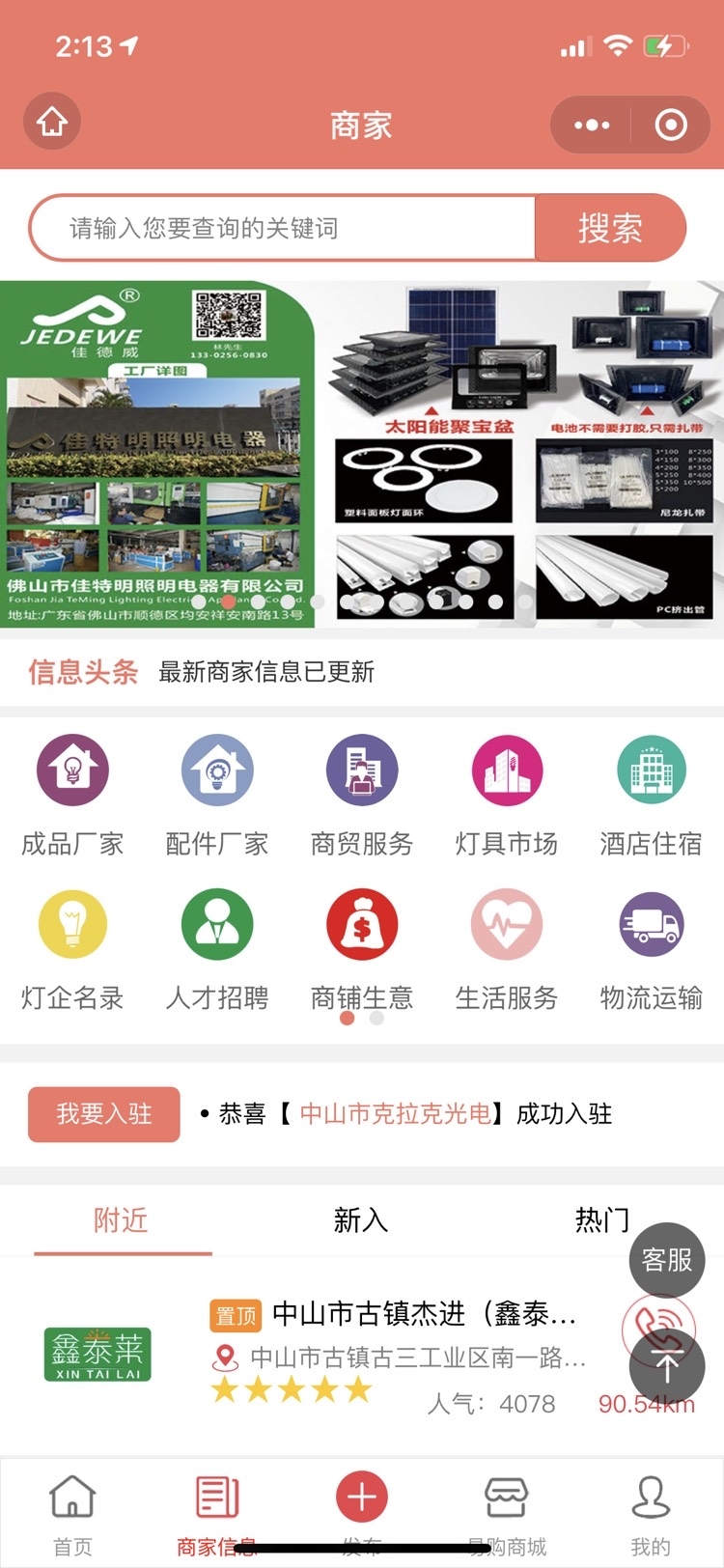
Task: Open 客服 customer service button
Action: [x=667, y=1260]
